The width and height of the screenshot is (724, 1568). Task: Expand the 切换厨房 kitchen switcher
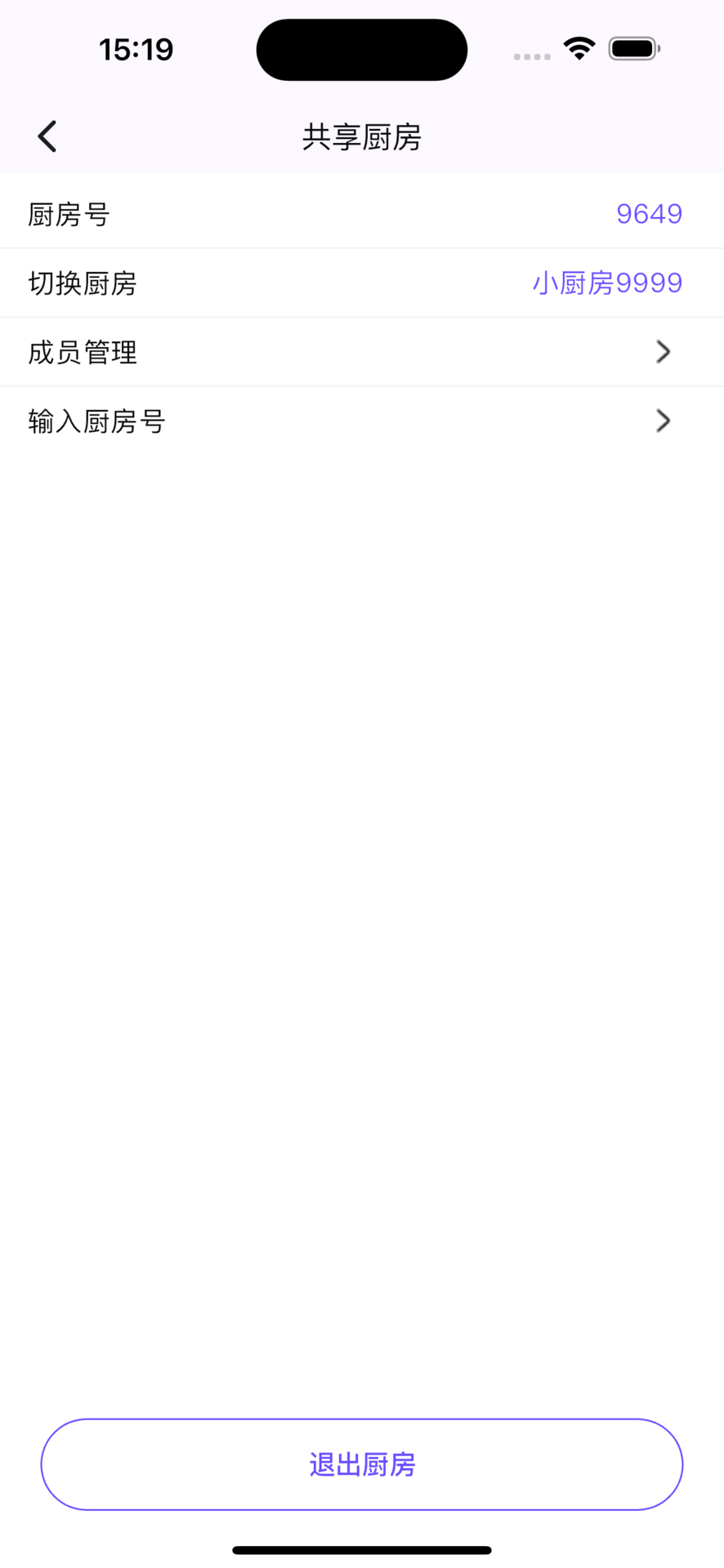[x=361, y=283]
